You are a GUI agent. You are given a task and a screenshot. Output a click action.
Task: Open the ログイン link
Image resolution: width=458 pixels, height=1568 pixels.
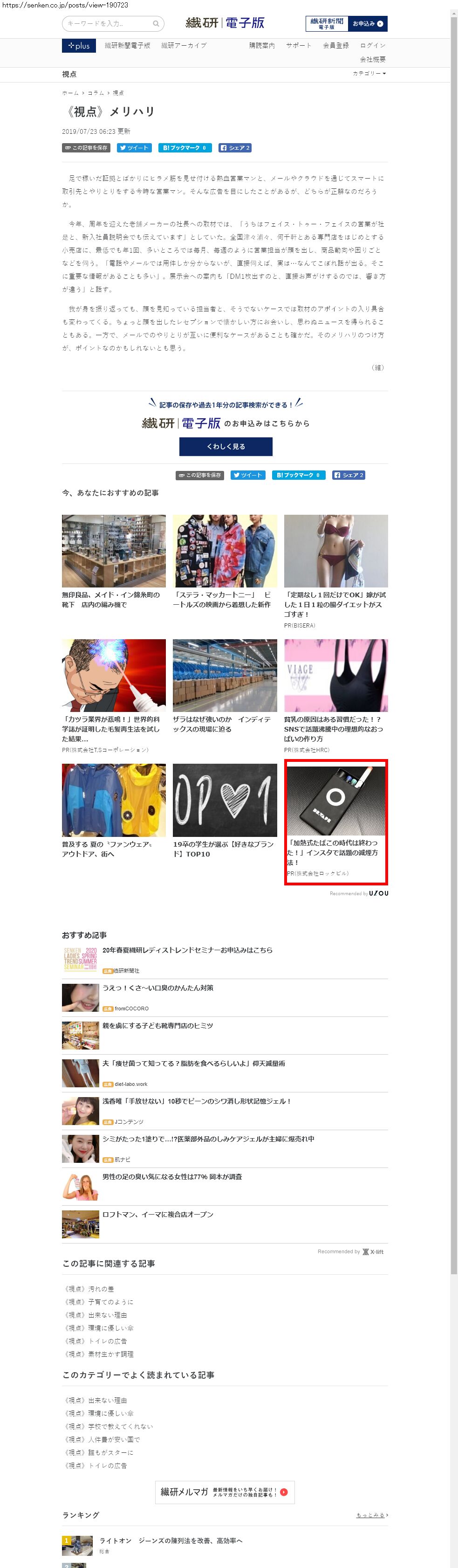372,46
